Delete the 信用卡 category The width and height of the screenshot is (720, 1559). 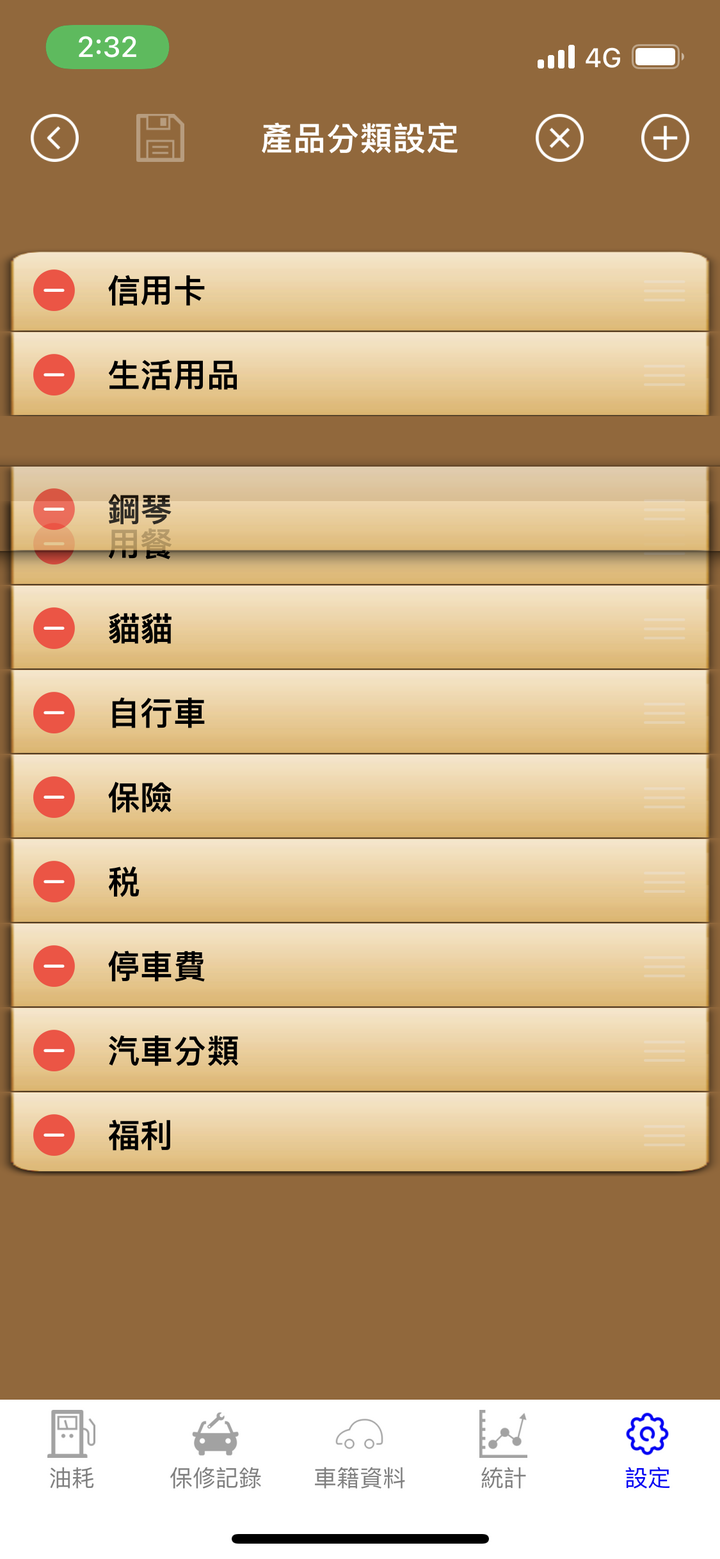[x=54, y=291]
